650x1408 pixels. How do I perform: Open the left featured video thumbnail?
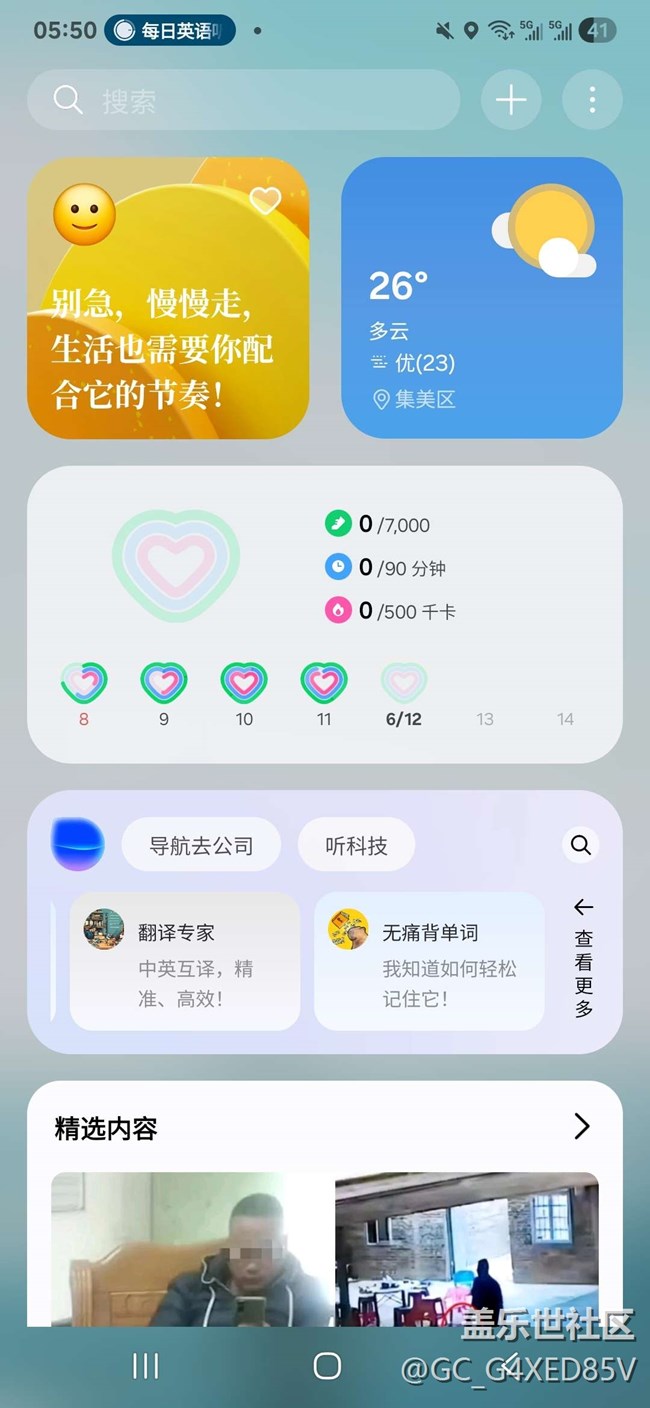[x=192, y=1250]
